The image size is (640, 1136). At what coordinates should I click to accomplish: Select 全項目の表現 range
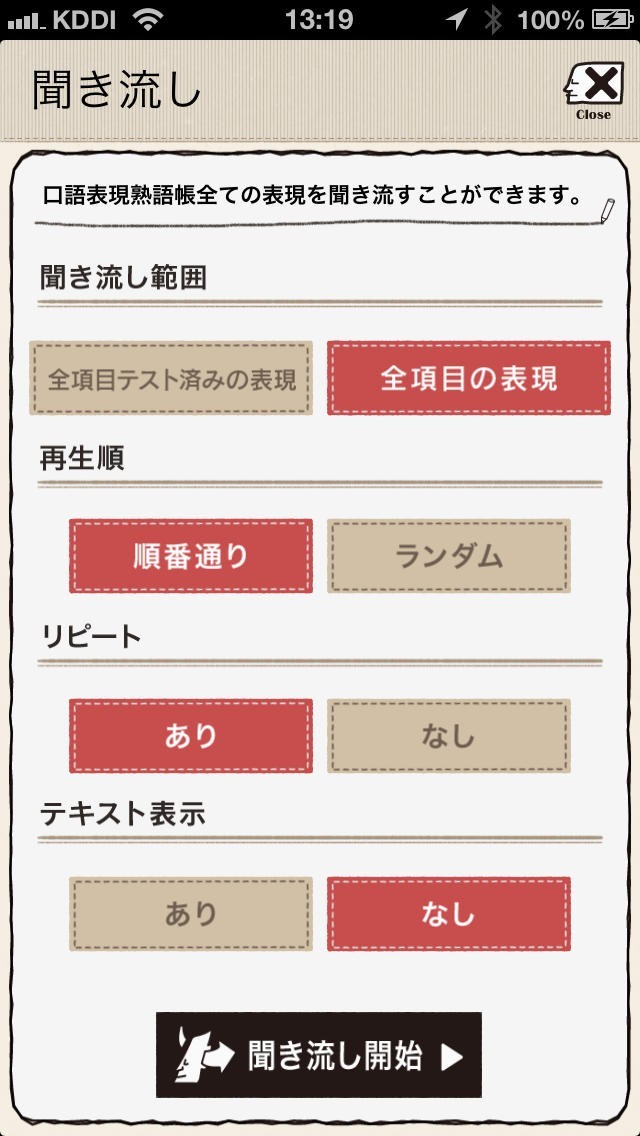[x=468, y=379]
